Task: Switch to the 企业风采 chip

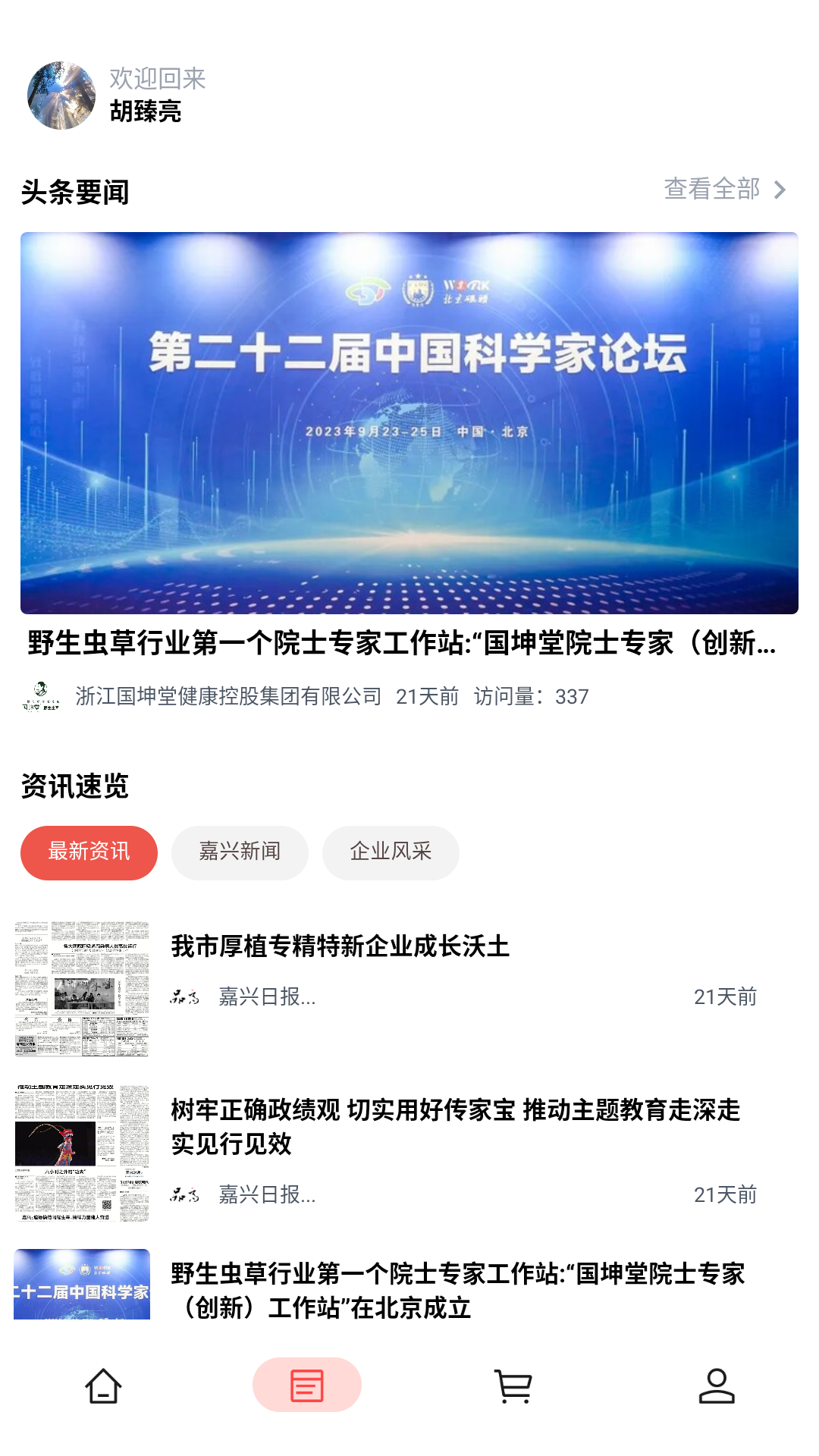Action: 391,852
